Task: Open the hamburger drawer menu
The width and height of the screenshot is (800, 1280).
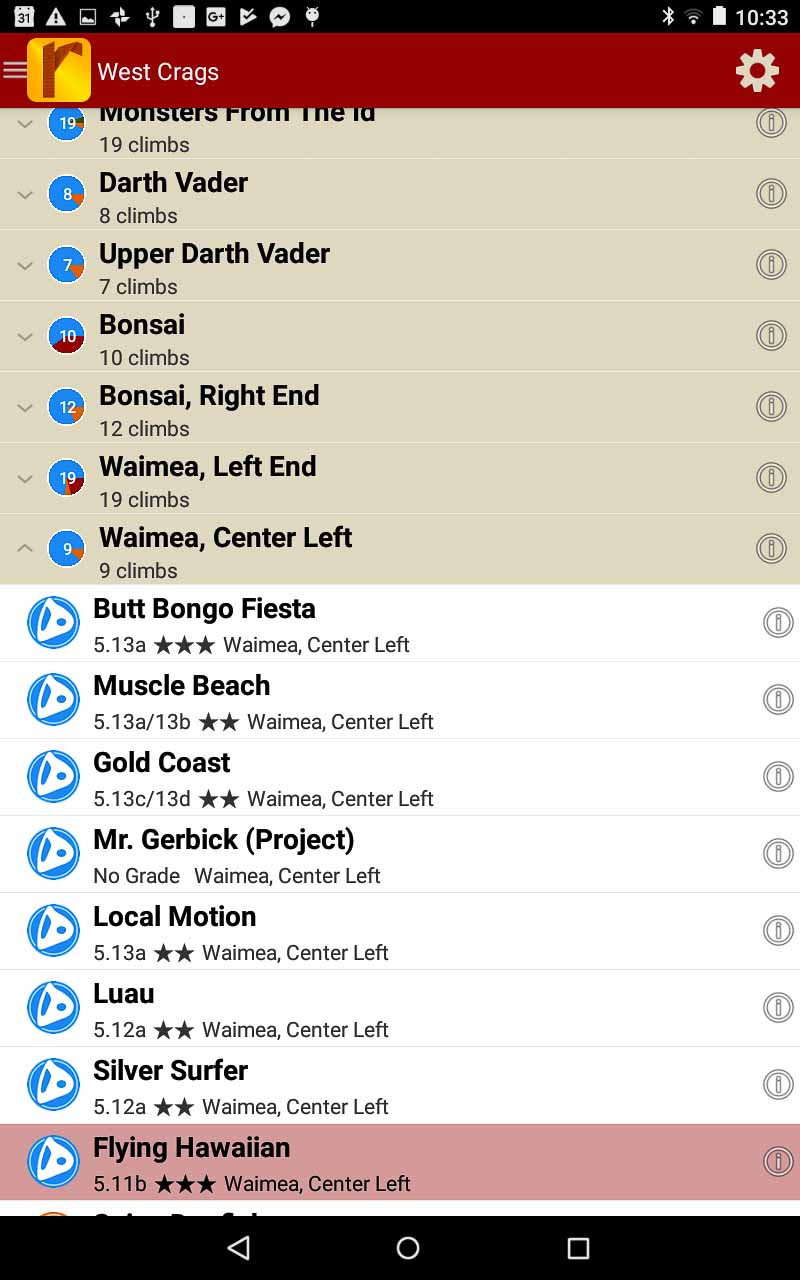Action: (15, 70)
